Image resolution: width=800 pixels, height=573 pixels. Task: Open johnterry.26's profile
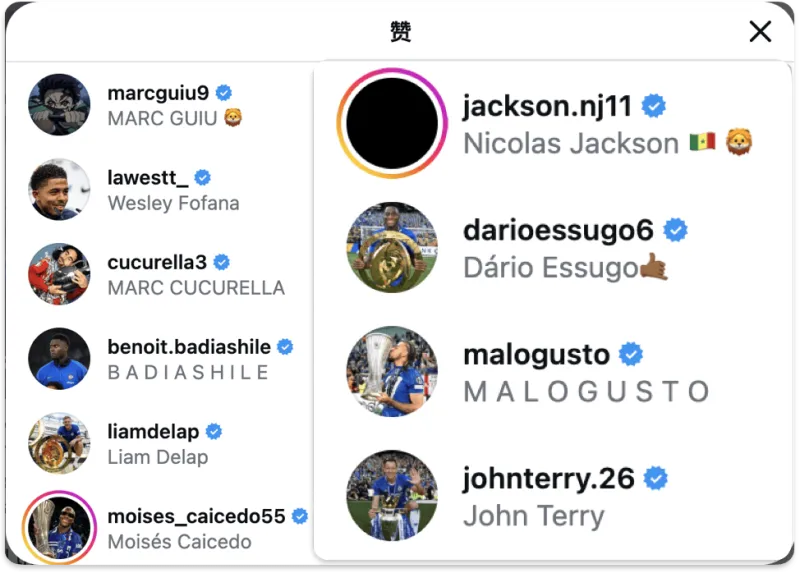[548, 478]
